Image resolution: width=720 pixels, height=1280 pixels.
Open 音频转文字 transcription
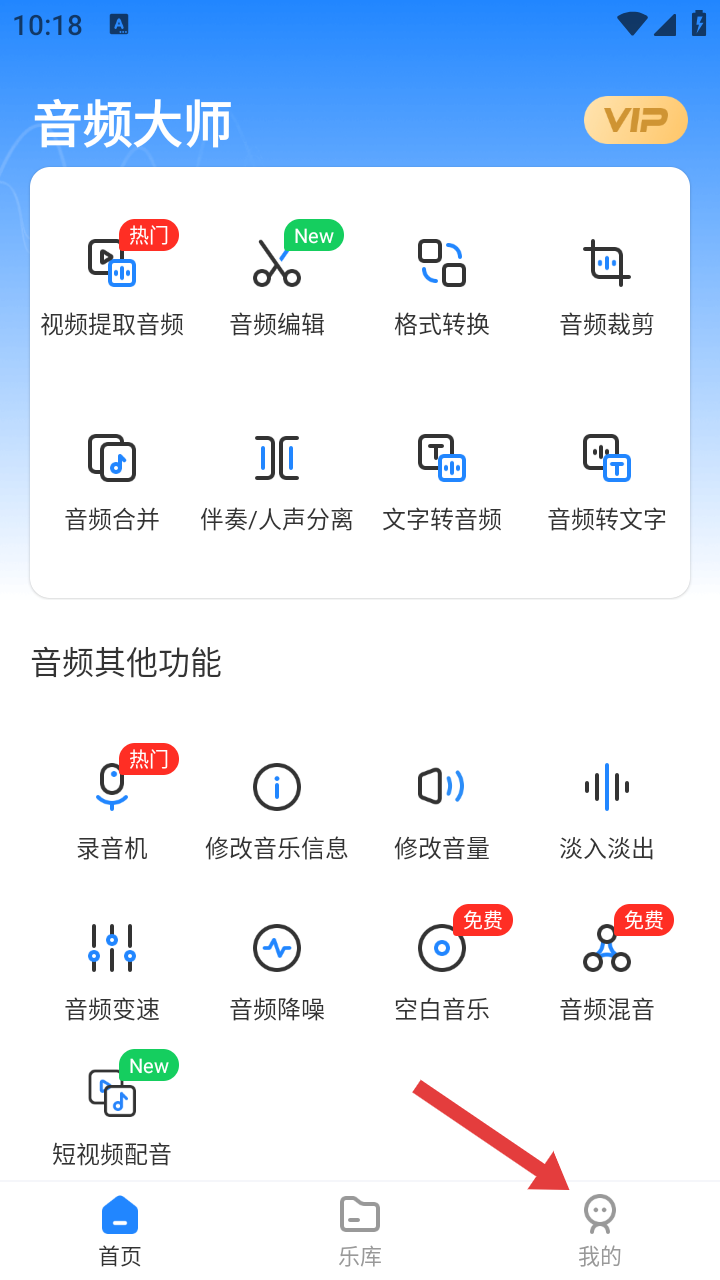[x=607, y=478]
